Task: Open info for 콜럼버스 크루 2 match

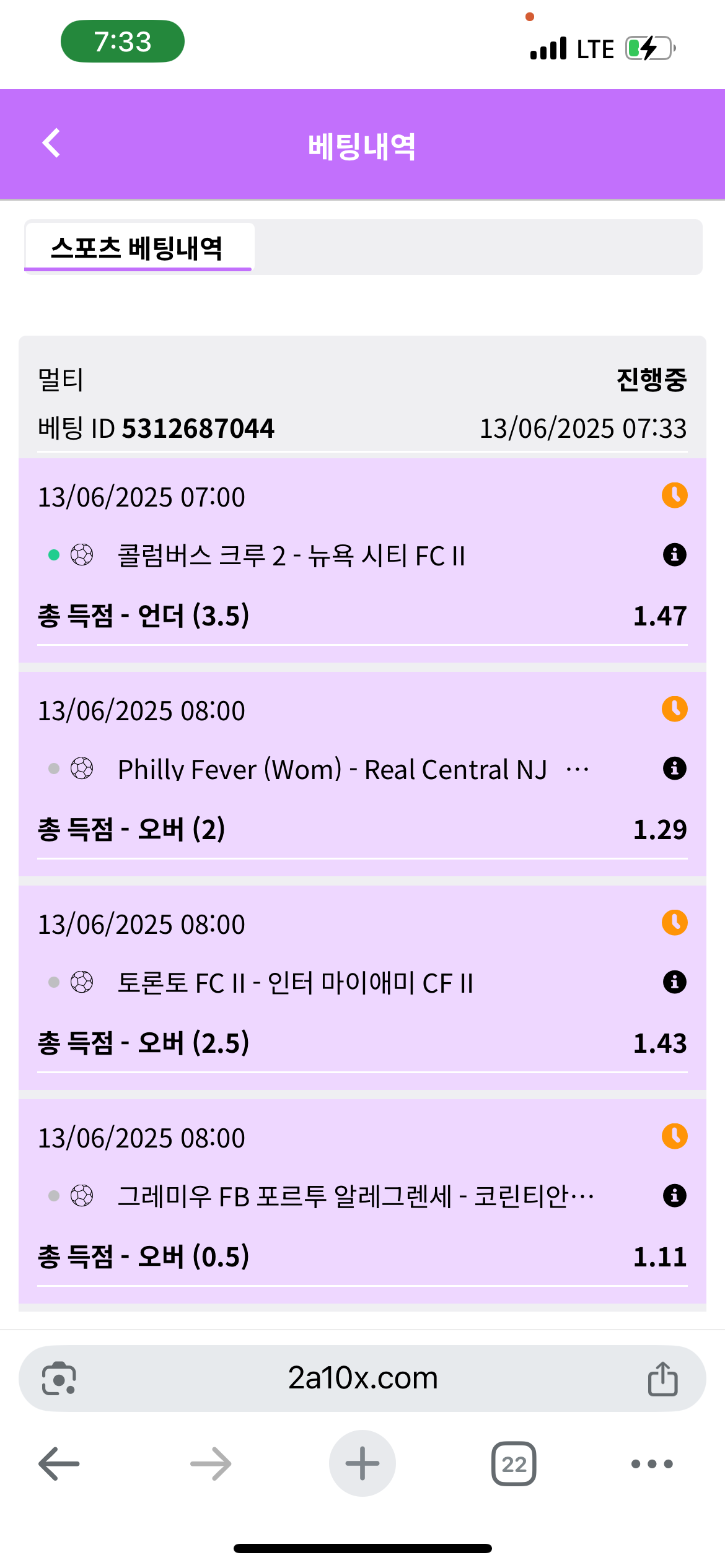Action: click(x=674, y=555)
